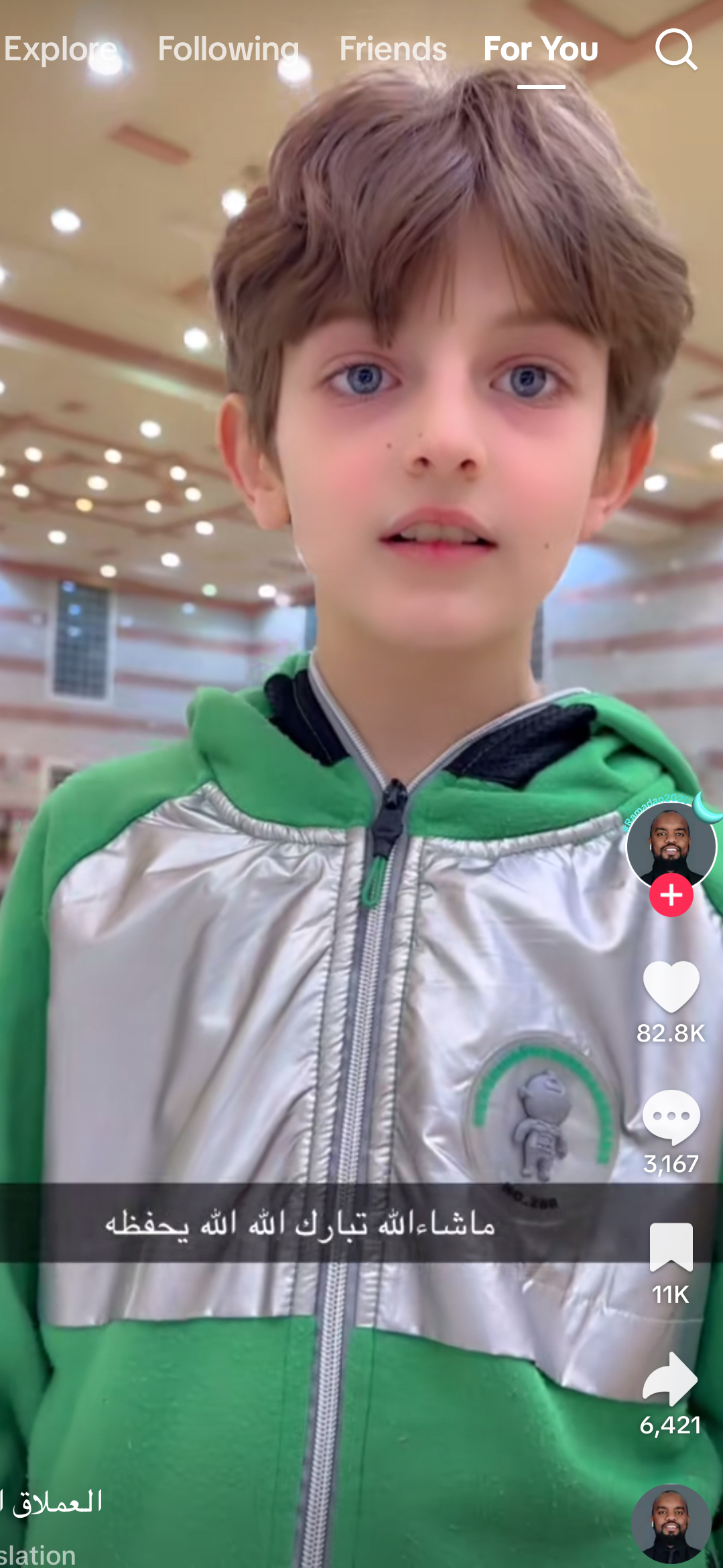Image resolution: width=723 pixels, height=1568 pixels.
Task: Open the search magnifier icon
Action: pos(675,50)
